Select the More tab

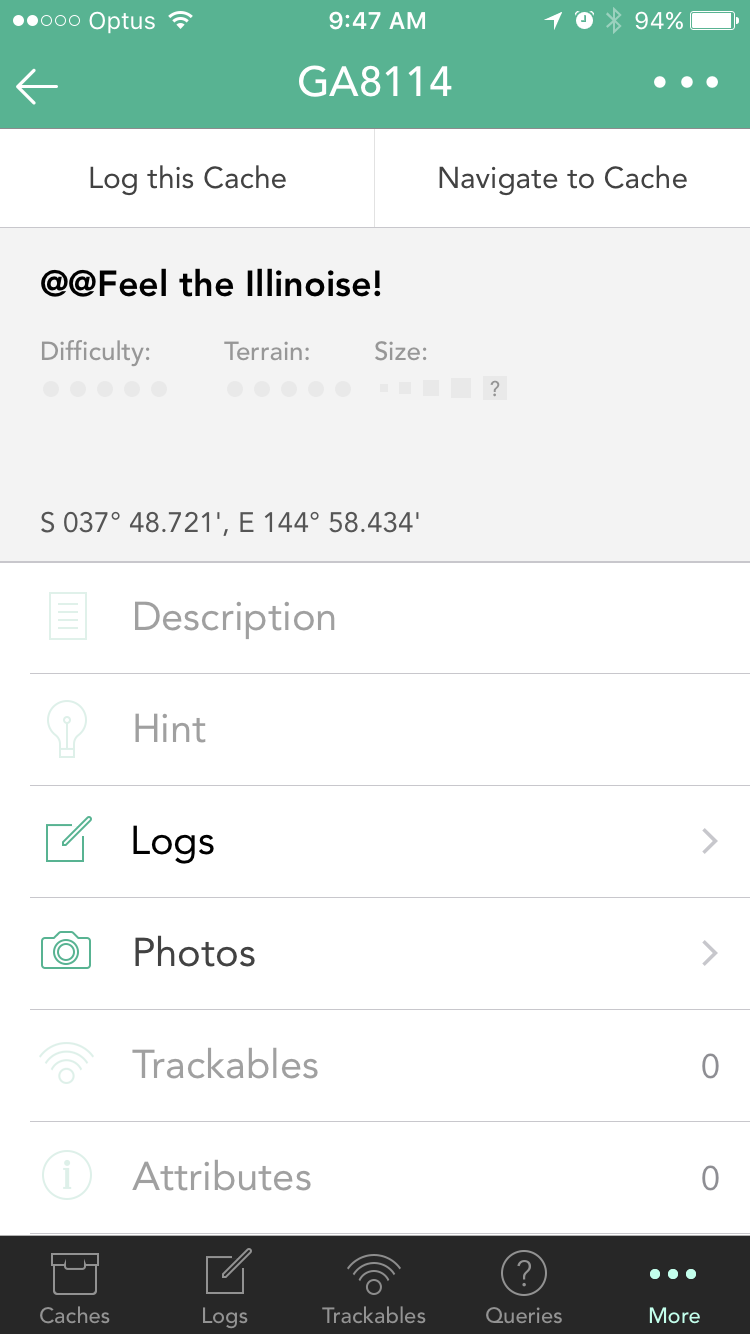pyautogui.click(x=674, y=1287)
